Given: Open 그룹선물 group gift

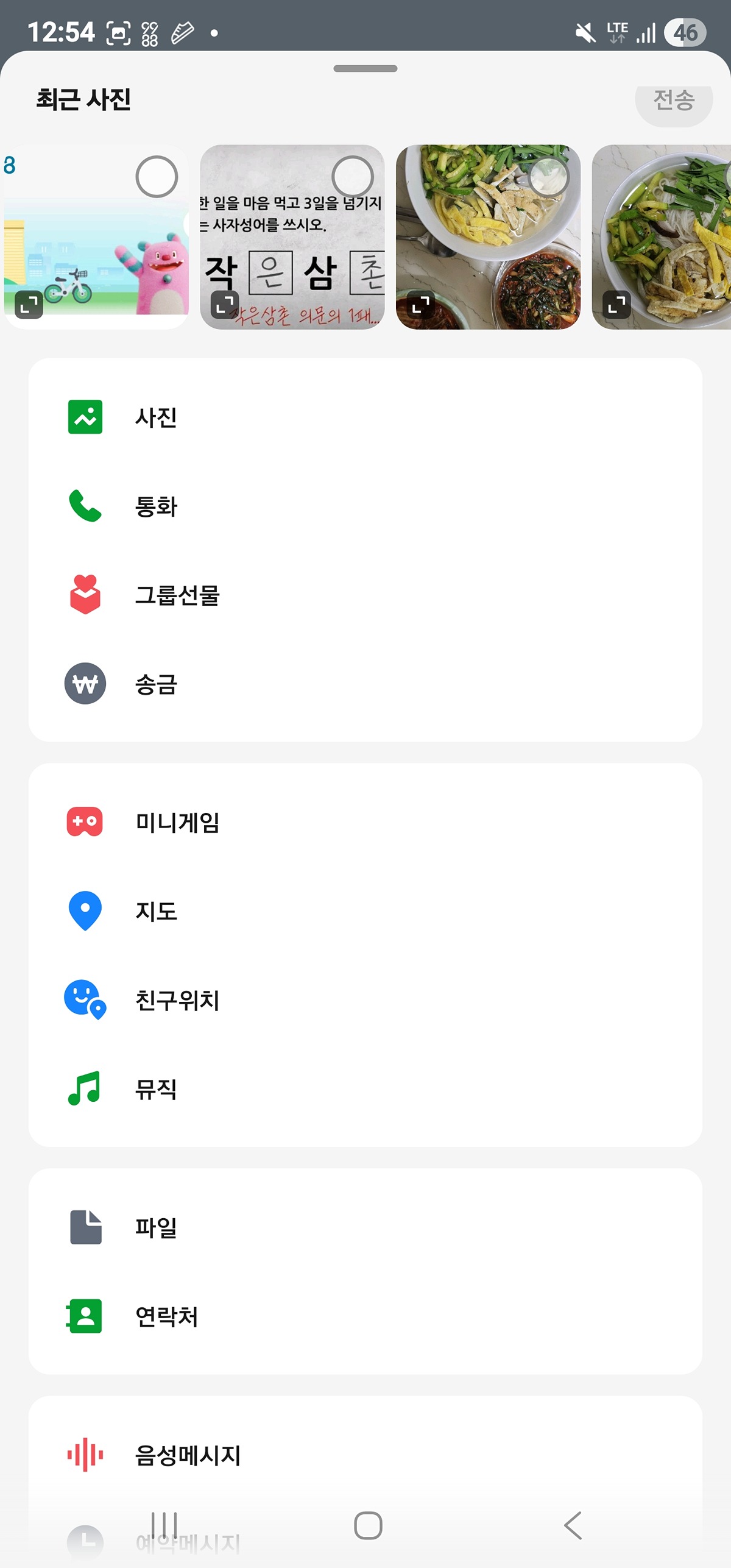Looking at the screenshot, I should point(177,595).
